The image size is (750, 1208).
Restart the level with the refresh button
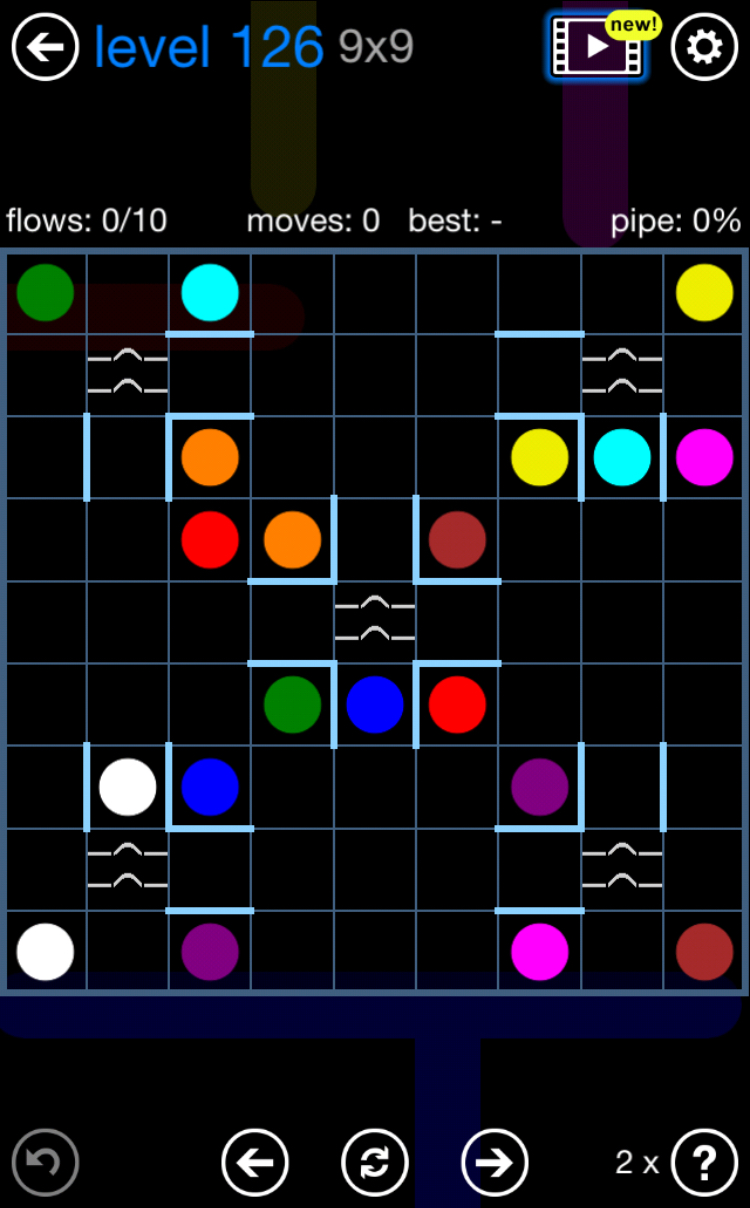(x=375, y=1162)
